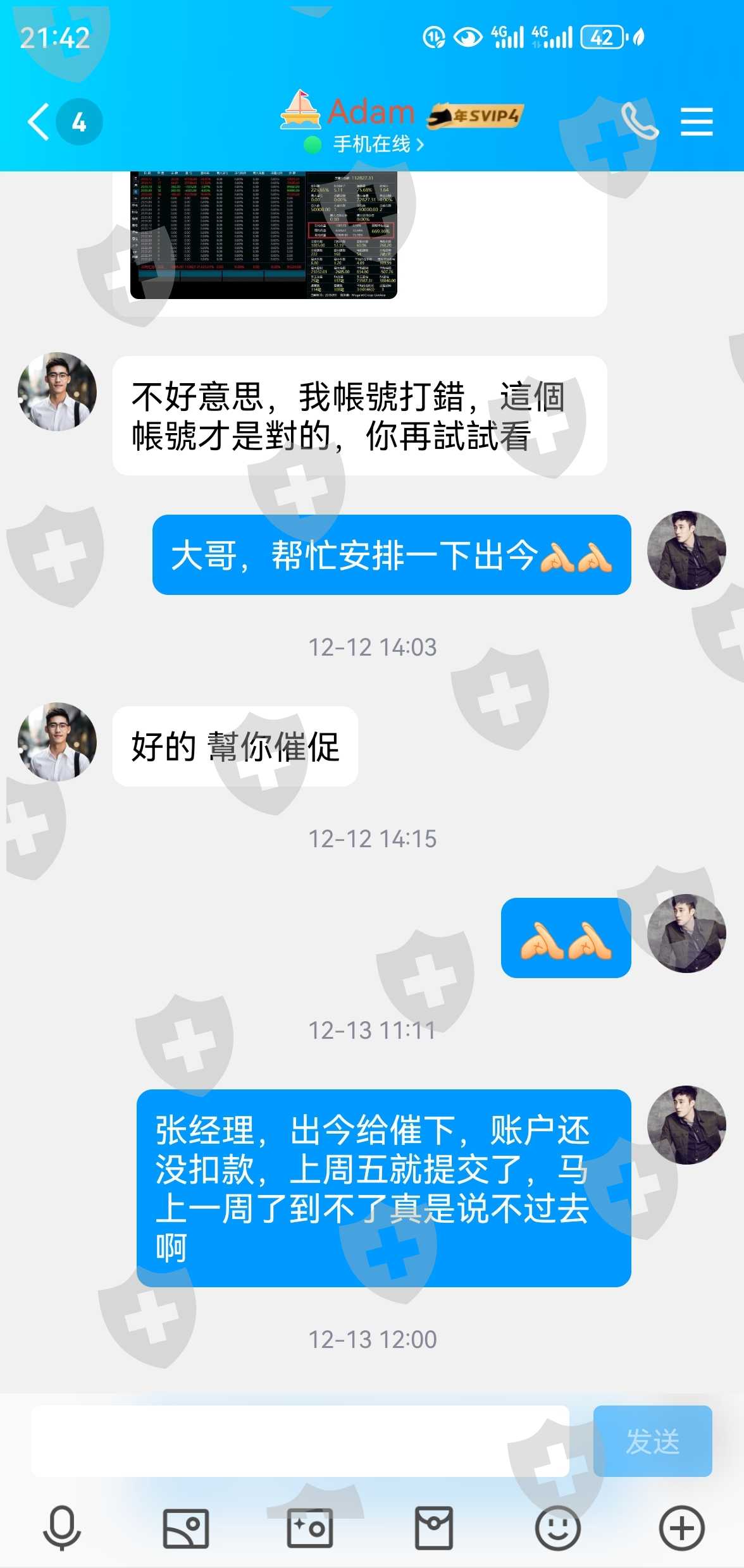Tap the message input field

(301, 1442)
